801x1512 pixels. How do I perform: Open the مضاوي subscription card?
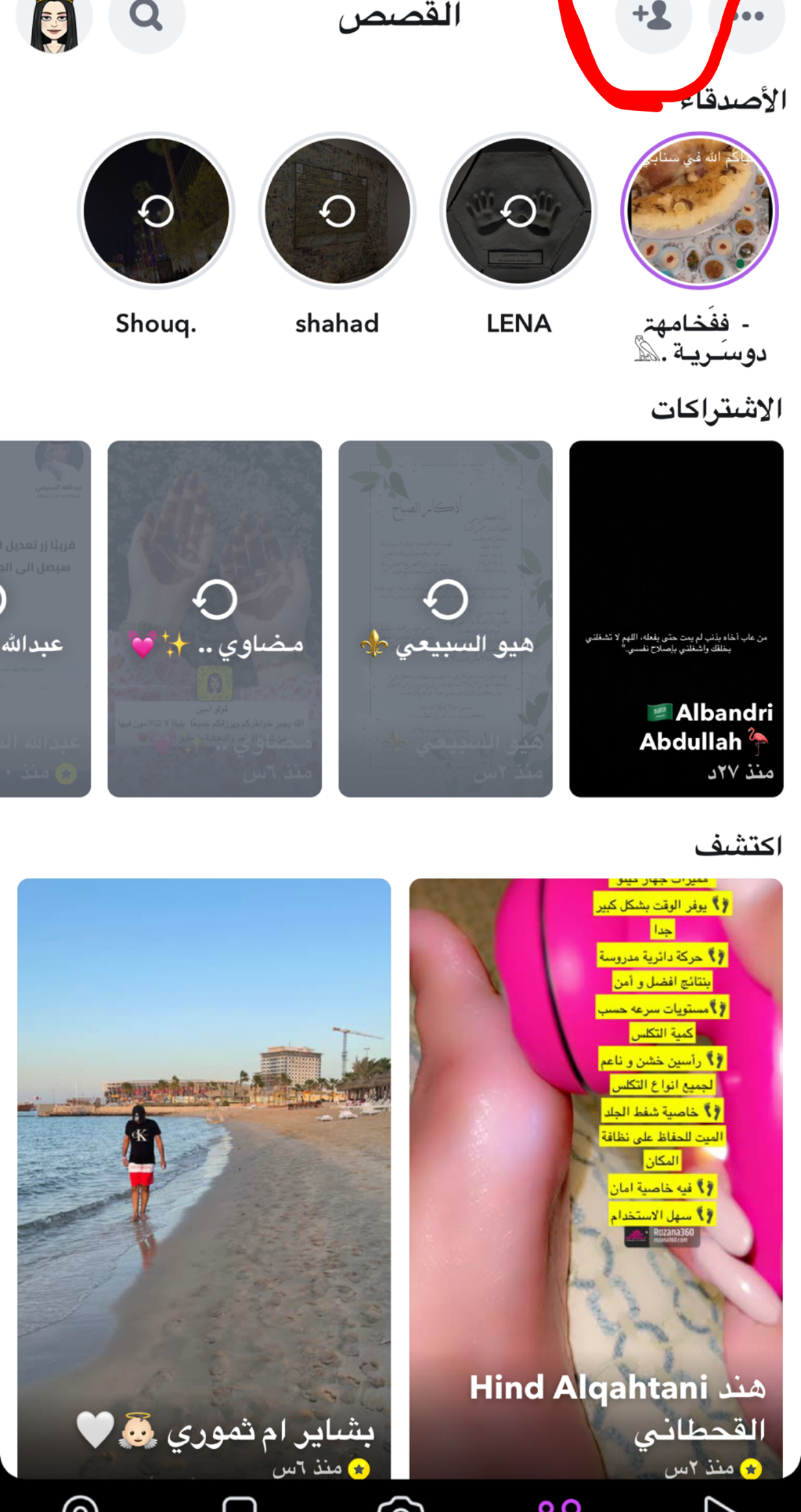[x=214, y=618]
